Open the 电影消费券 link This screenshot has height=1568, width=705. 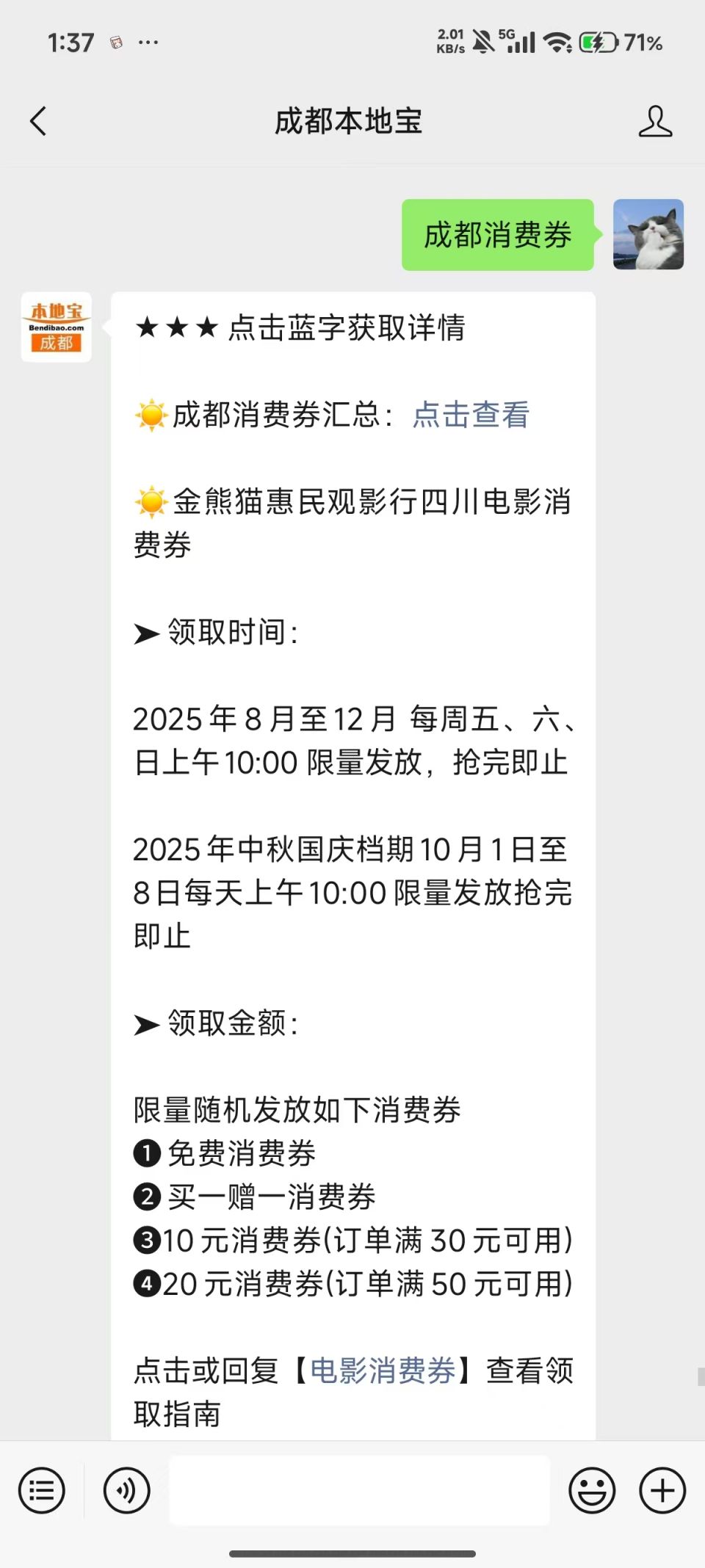point(383,1371)
